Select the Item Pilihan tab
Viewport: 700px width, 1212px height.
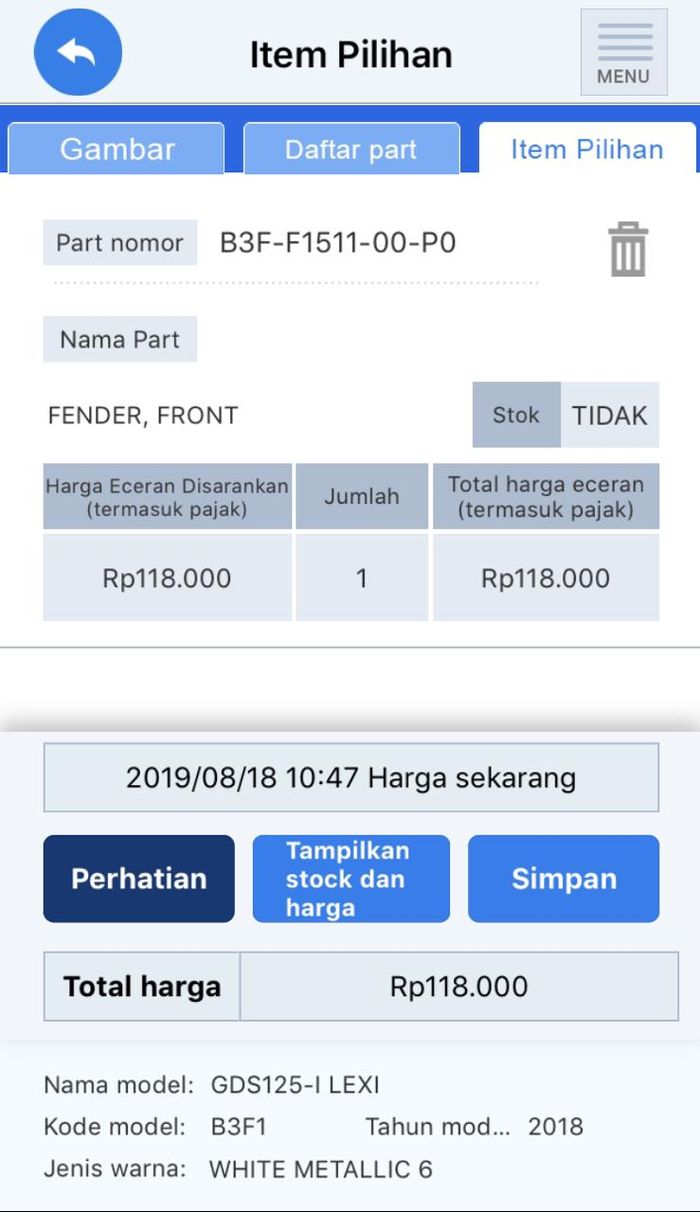(587, 150)
